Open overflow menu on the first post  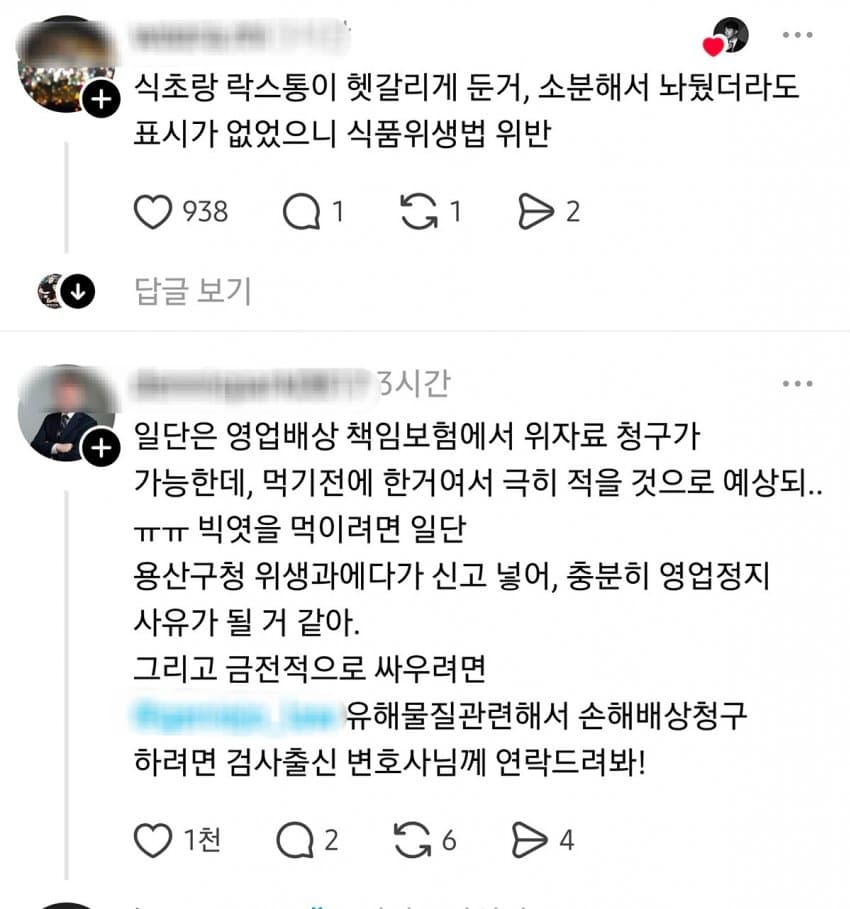(x=797, y=35)
